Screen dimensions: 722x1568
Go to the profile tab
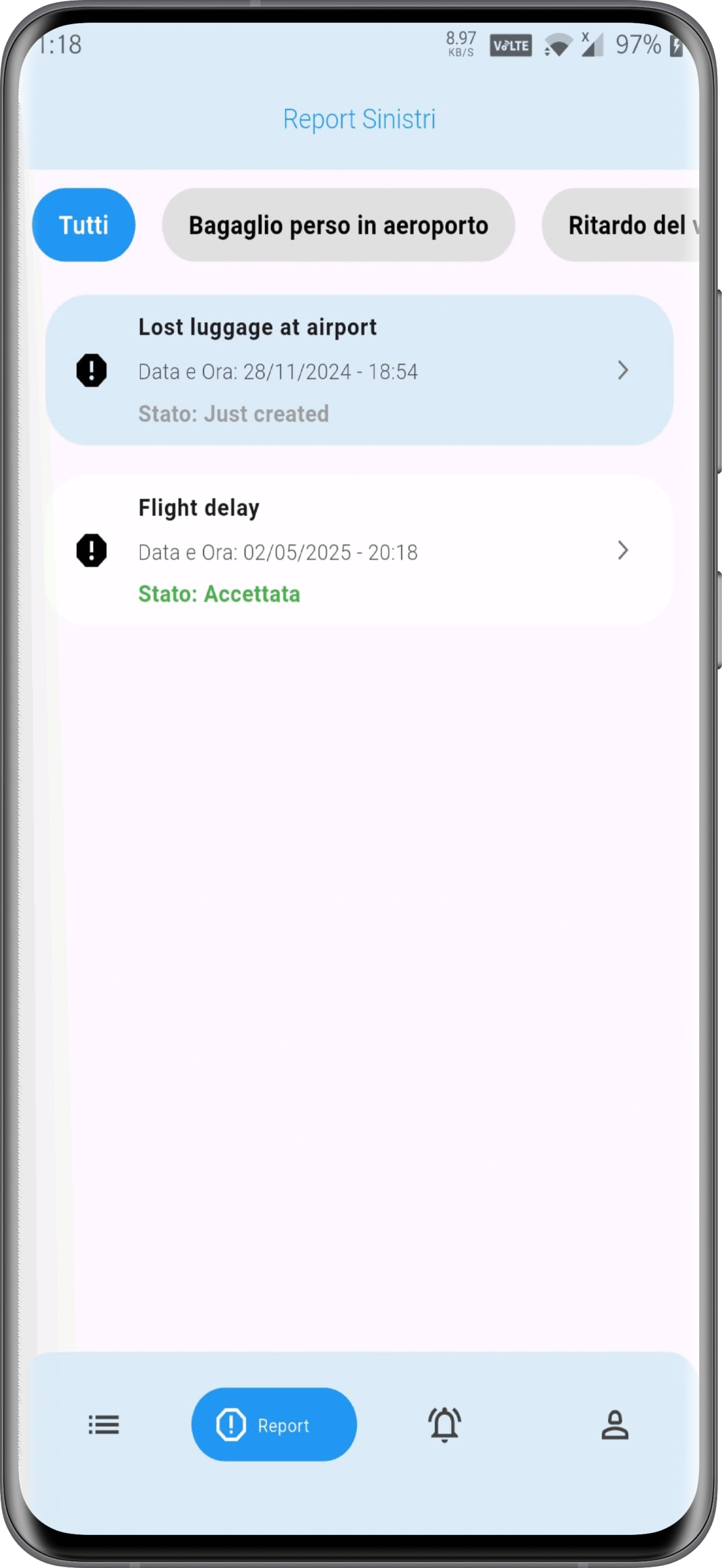tap(615, 1425)
